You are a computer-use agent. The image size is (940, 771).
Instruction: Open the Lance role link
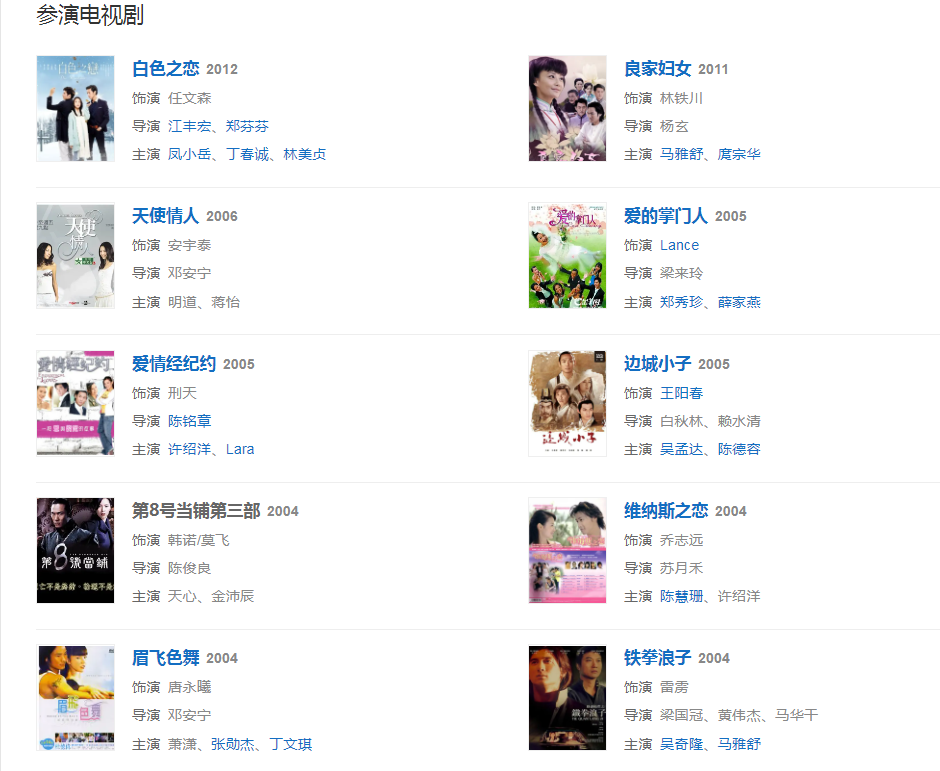(679, 245)
